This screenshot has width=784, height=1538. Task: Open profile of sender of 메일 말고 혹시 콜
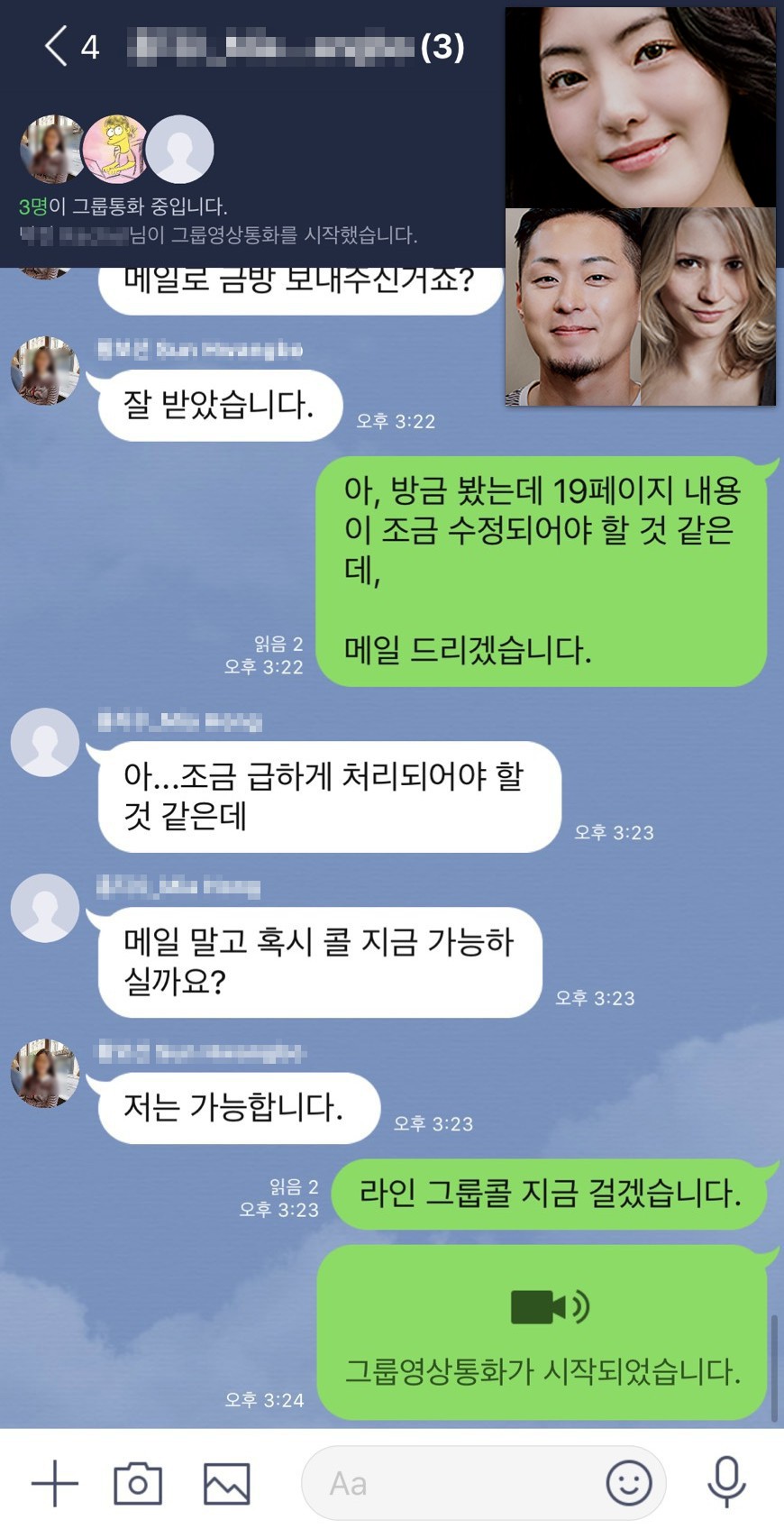(44, 908)
